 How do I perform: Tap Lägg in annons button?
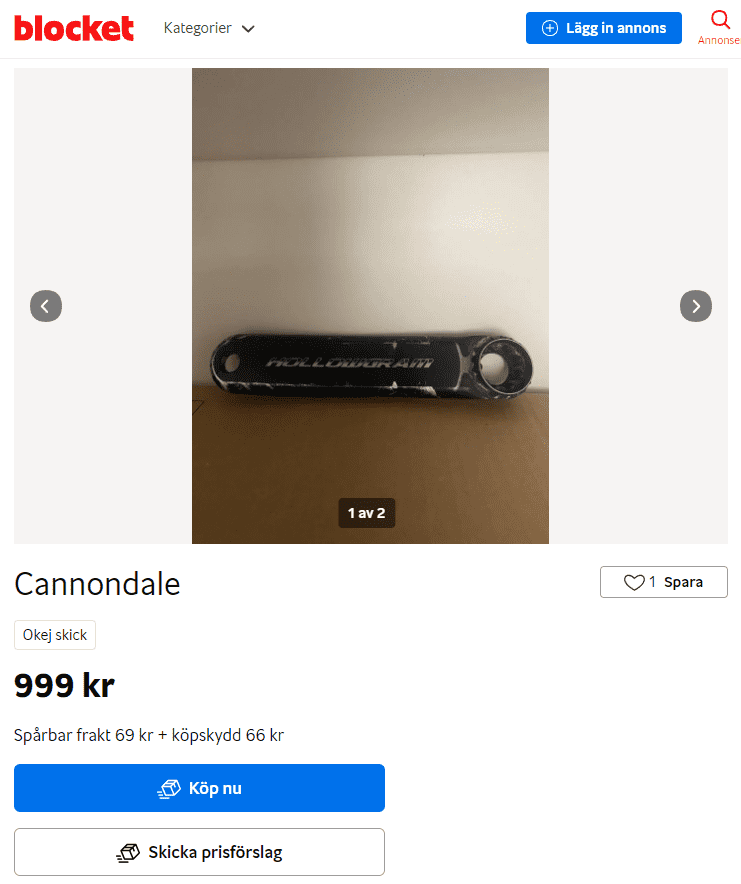[604, 28]
